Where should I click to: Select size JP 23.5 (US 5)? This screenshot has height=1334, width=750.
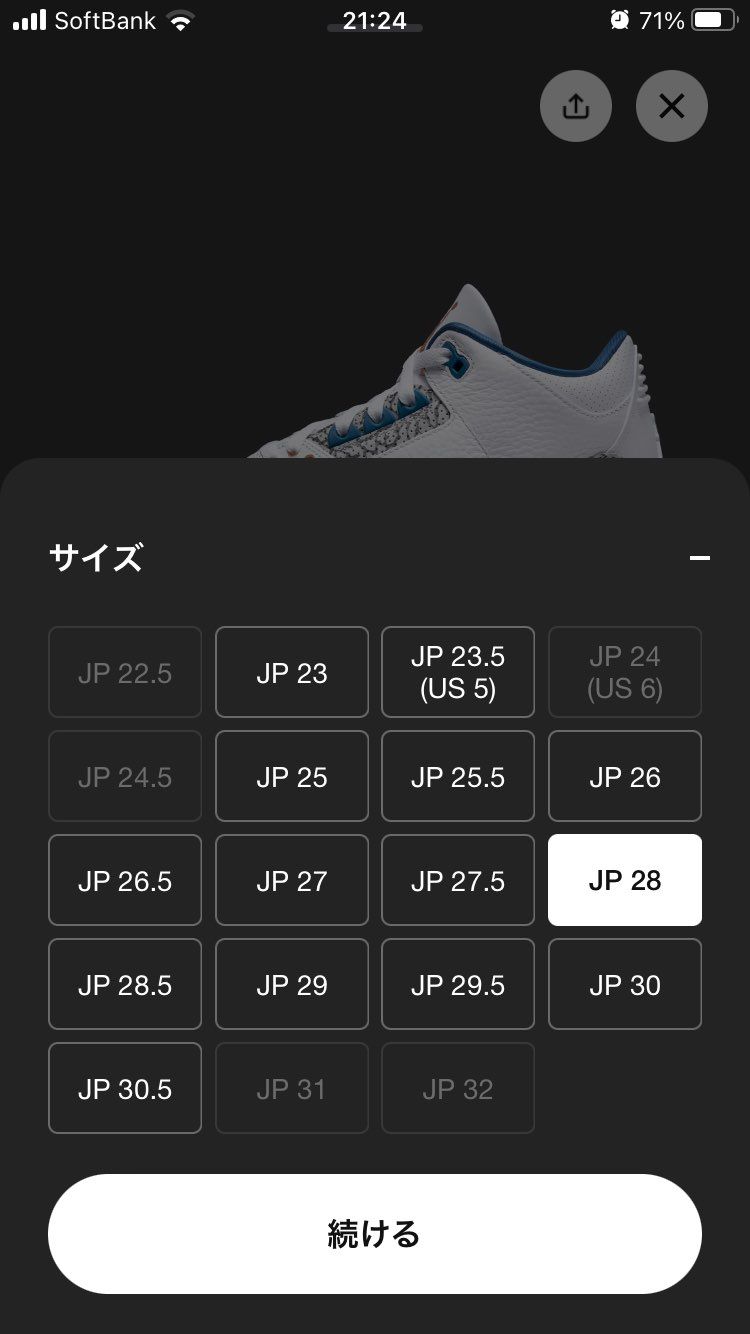click(x=458, y=672)
